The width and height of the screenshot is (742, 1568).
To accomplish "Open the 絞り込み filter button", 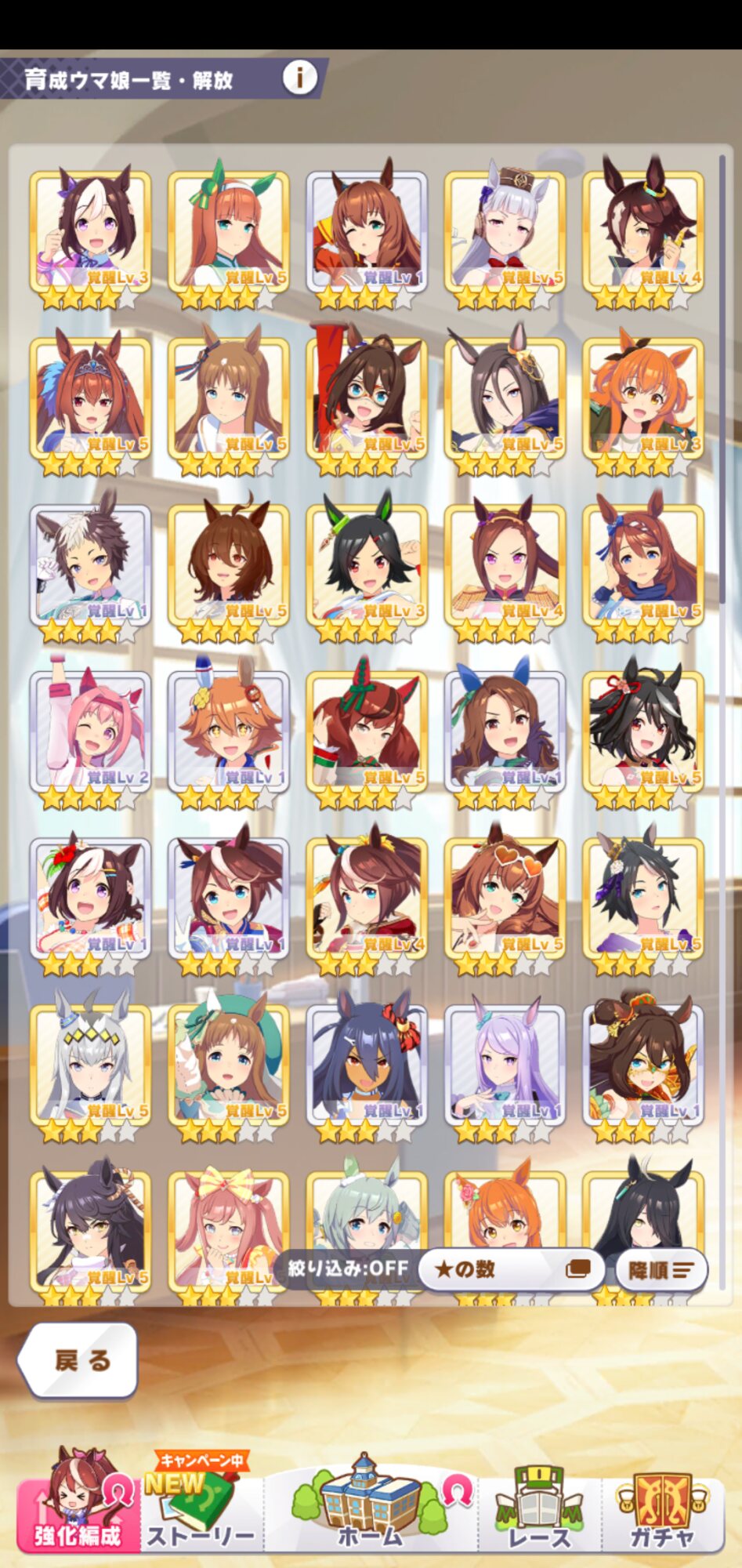I will tap(347, 1268).
